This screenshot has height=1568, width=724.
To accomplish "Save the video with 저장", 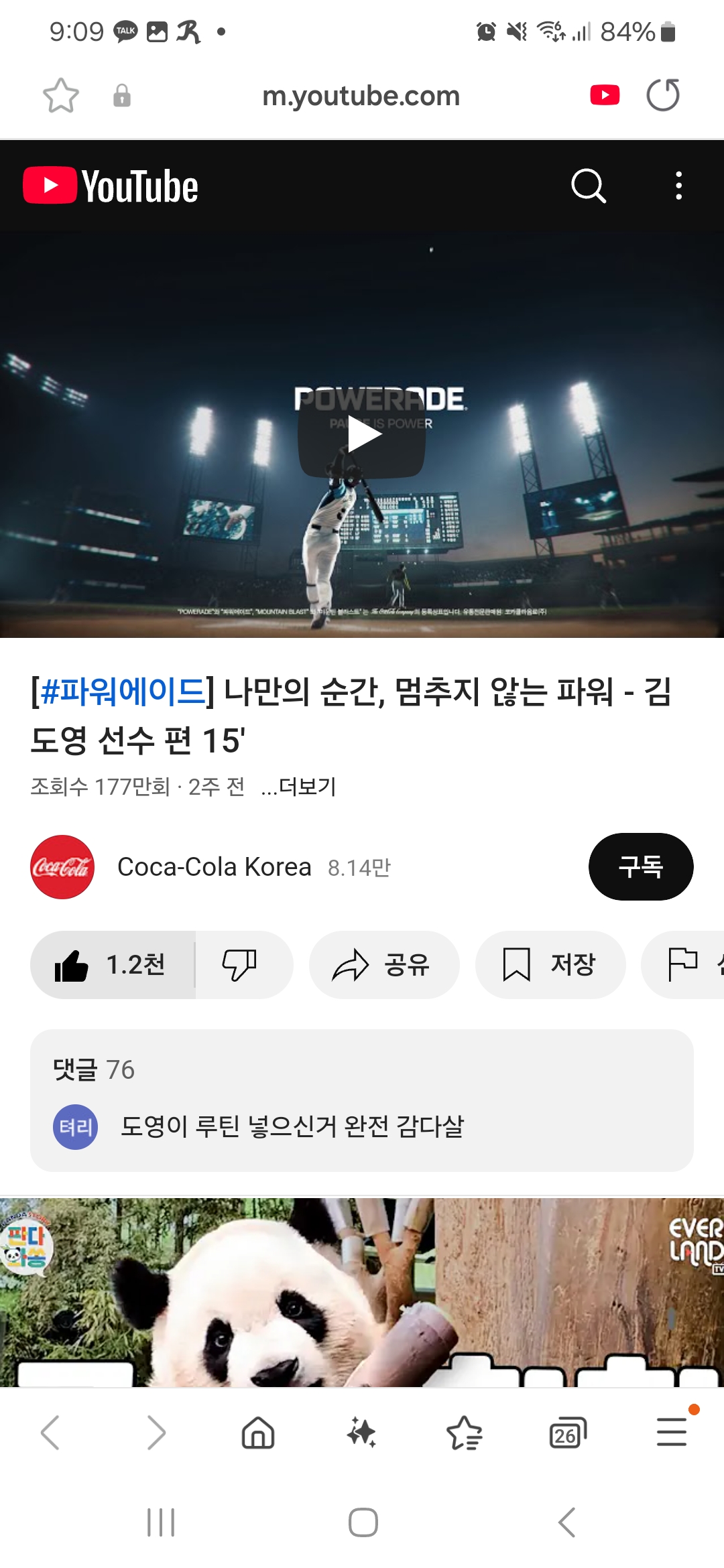I will pos(550,965).
